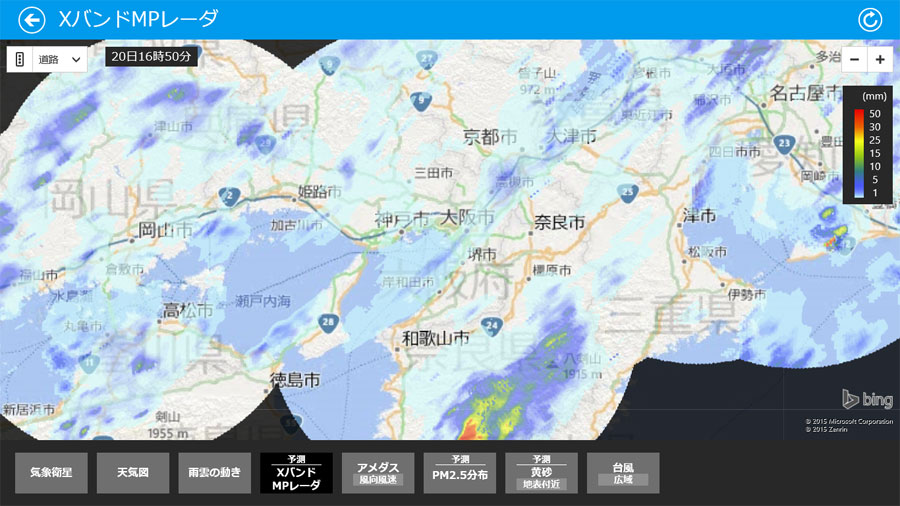Show 台風 広域 typhoon view
The width and height of the screenshot is (900, 506).
coord(623,473)
